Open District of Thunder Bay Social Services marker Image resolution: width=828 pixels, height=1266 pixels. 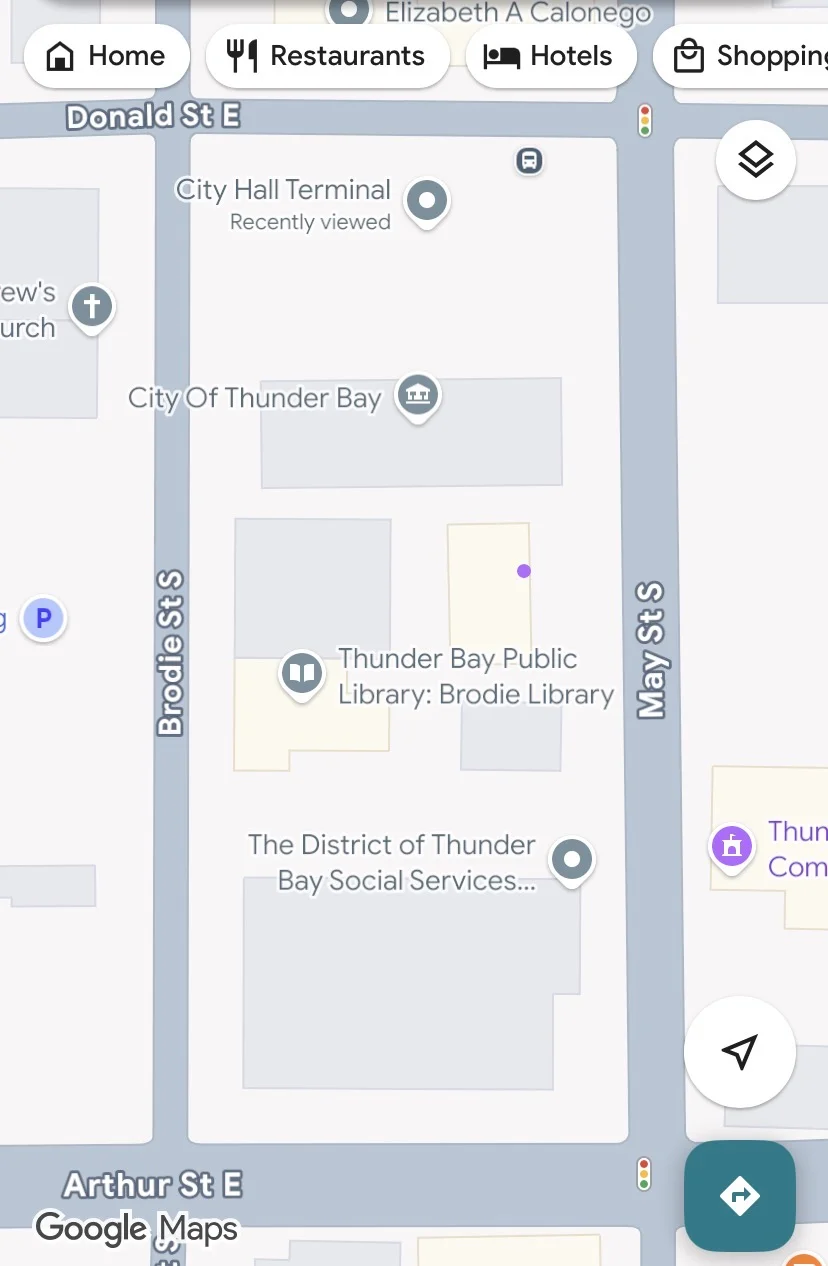coord(572,859)
